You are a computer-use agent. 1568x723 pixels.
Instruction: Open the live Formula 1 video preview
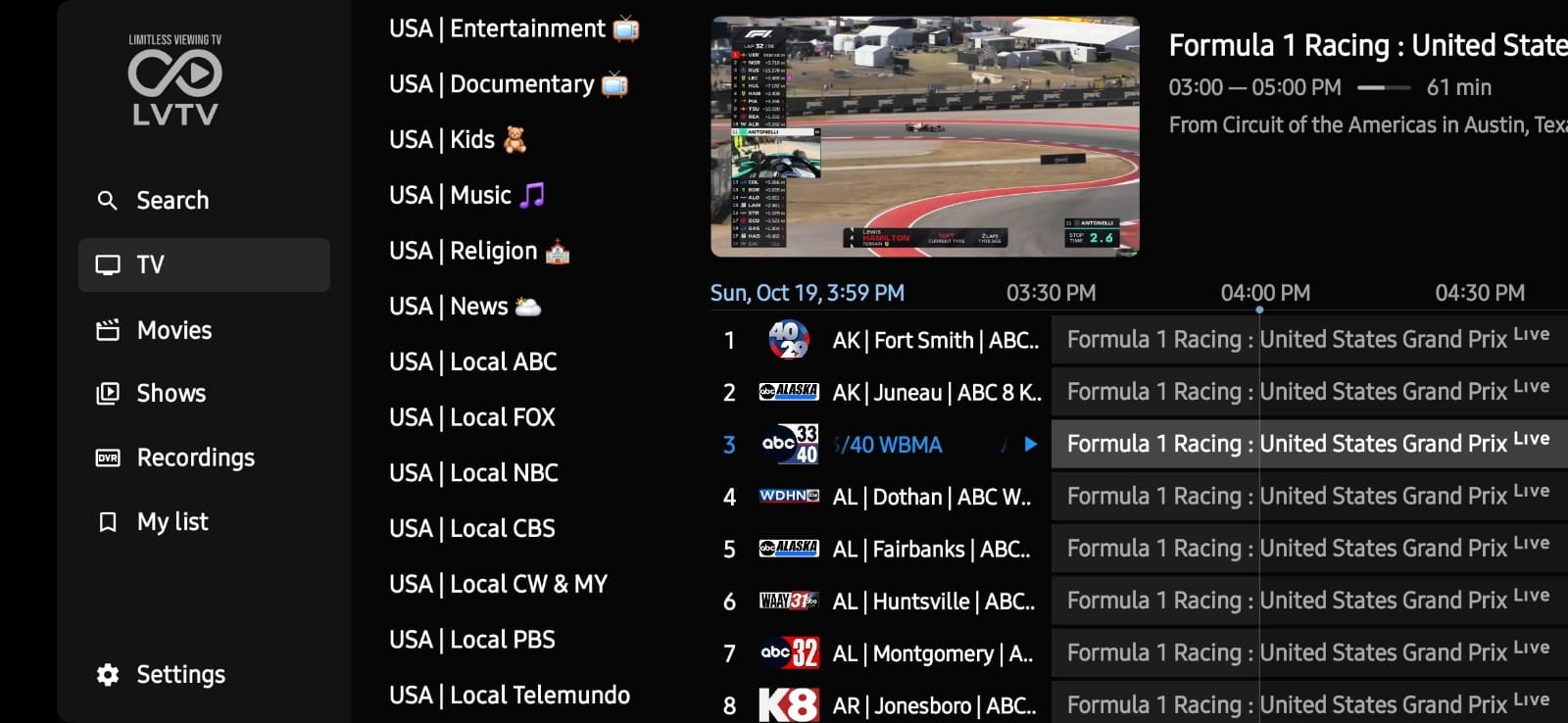[x=924, y=136]
